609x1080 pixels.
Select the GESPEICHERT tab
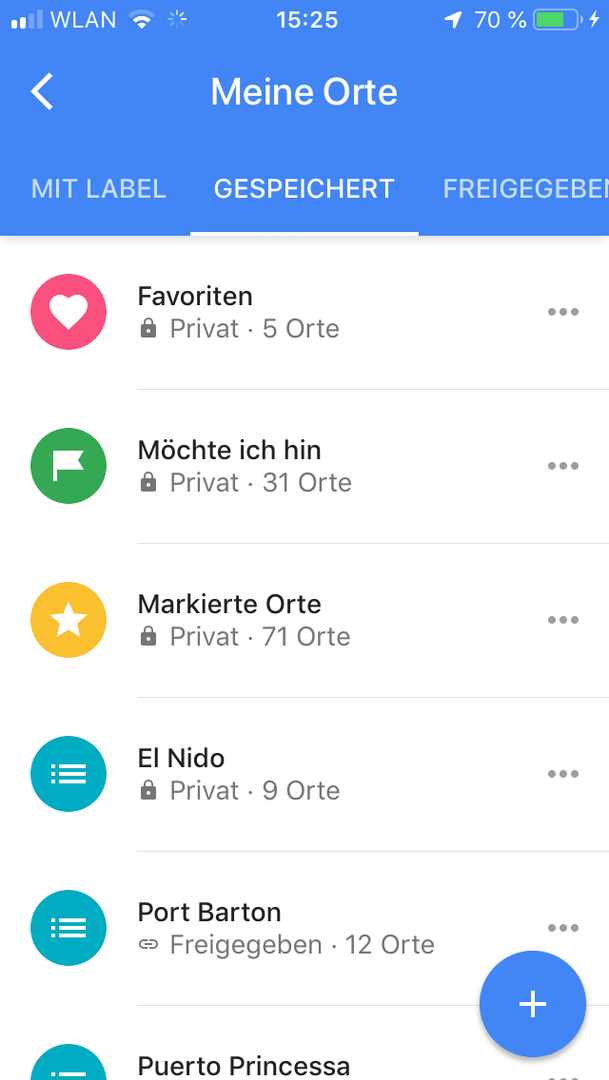[x=304, y=189]
